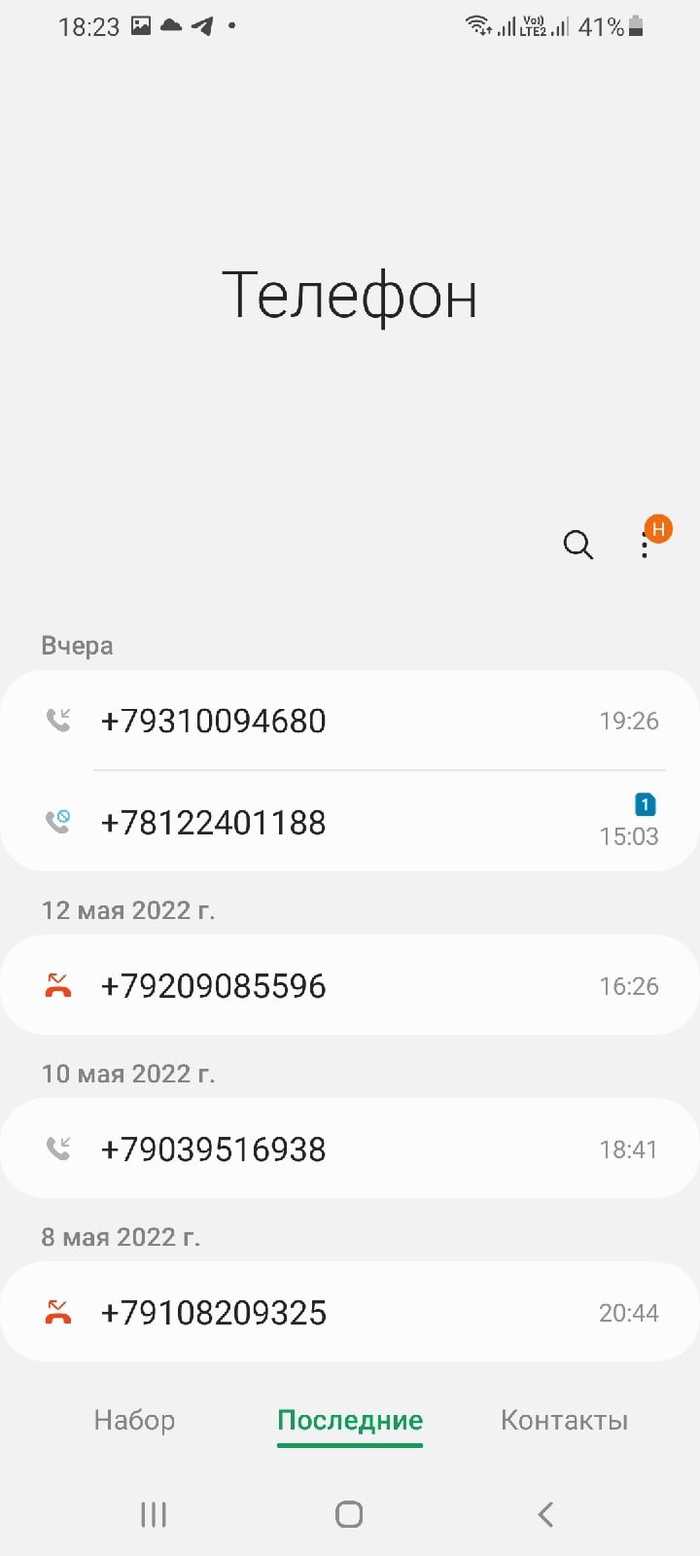This screenshot has height=1556, width=700.
Task: Open the call log search
Action: coord(578,545)
